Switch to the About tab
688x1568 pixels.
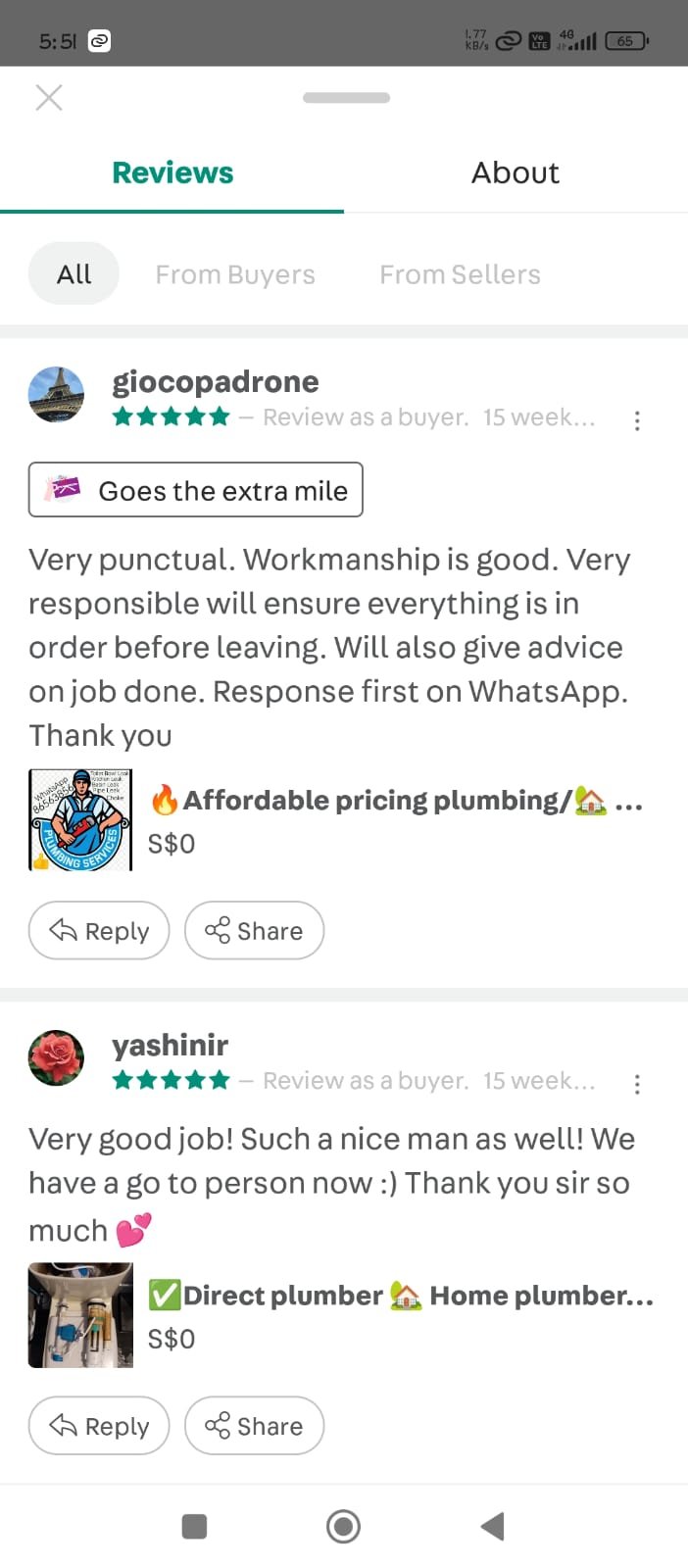tap(516, 173)
